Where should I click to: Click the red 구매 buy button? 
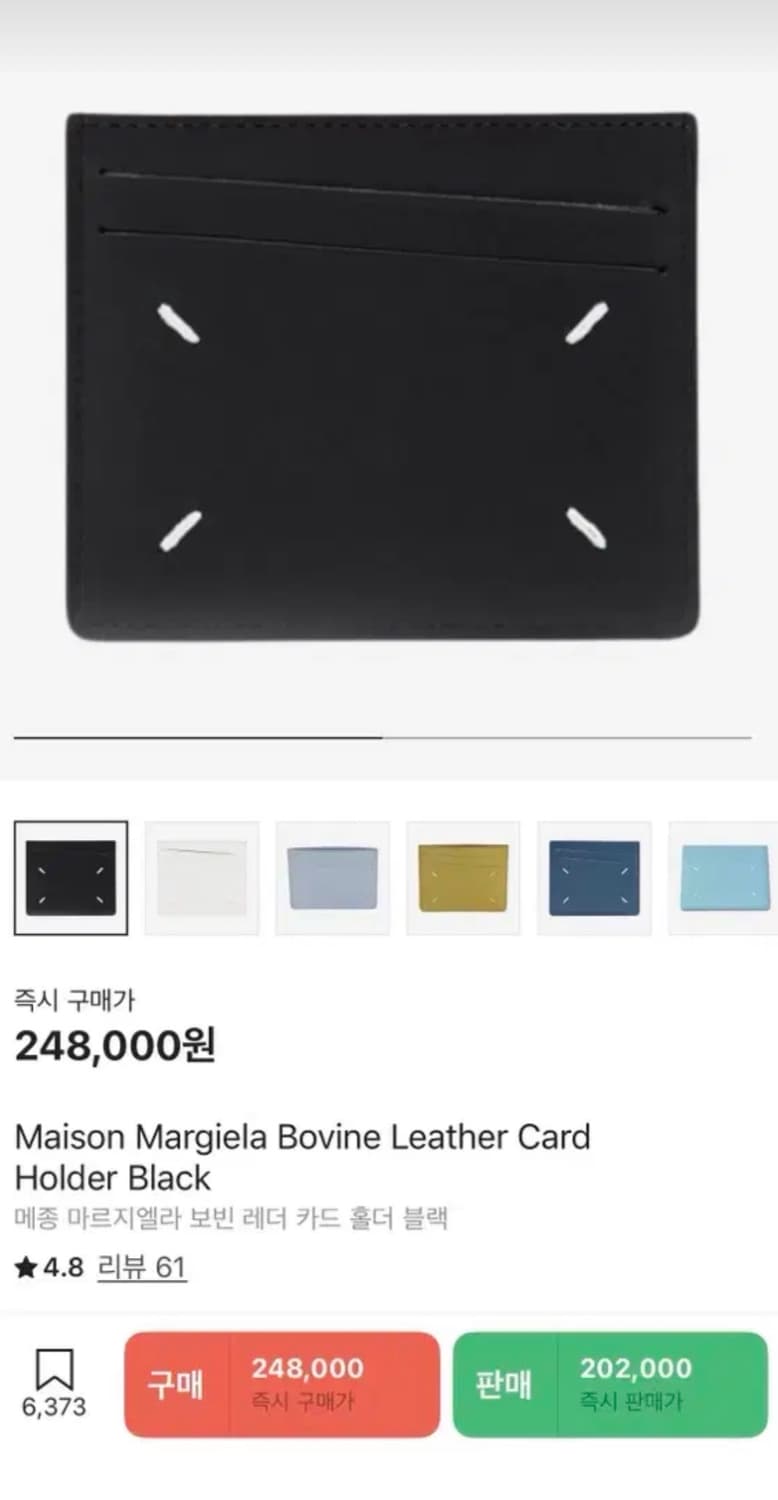tap(178, 1385)
